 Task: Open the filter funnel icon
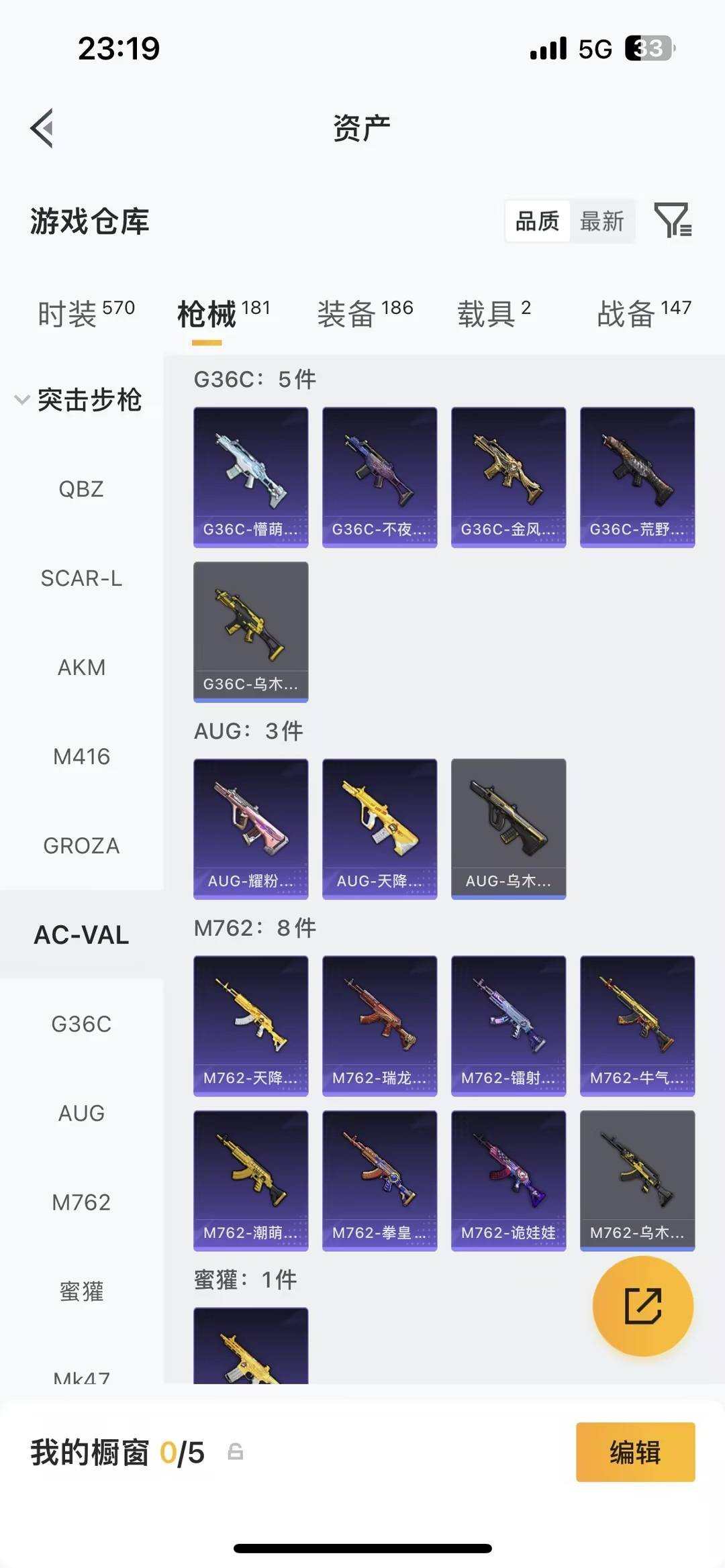point(673,220)
